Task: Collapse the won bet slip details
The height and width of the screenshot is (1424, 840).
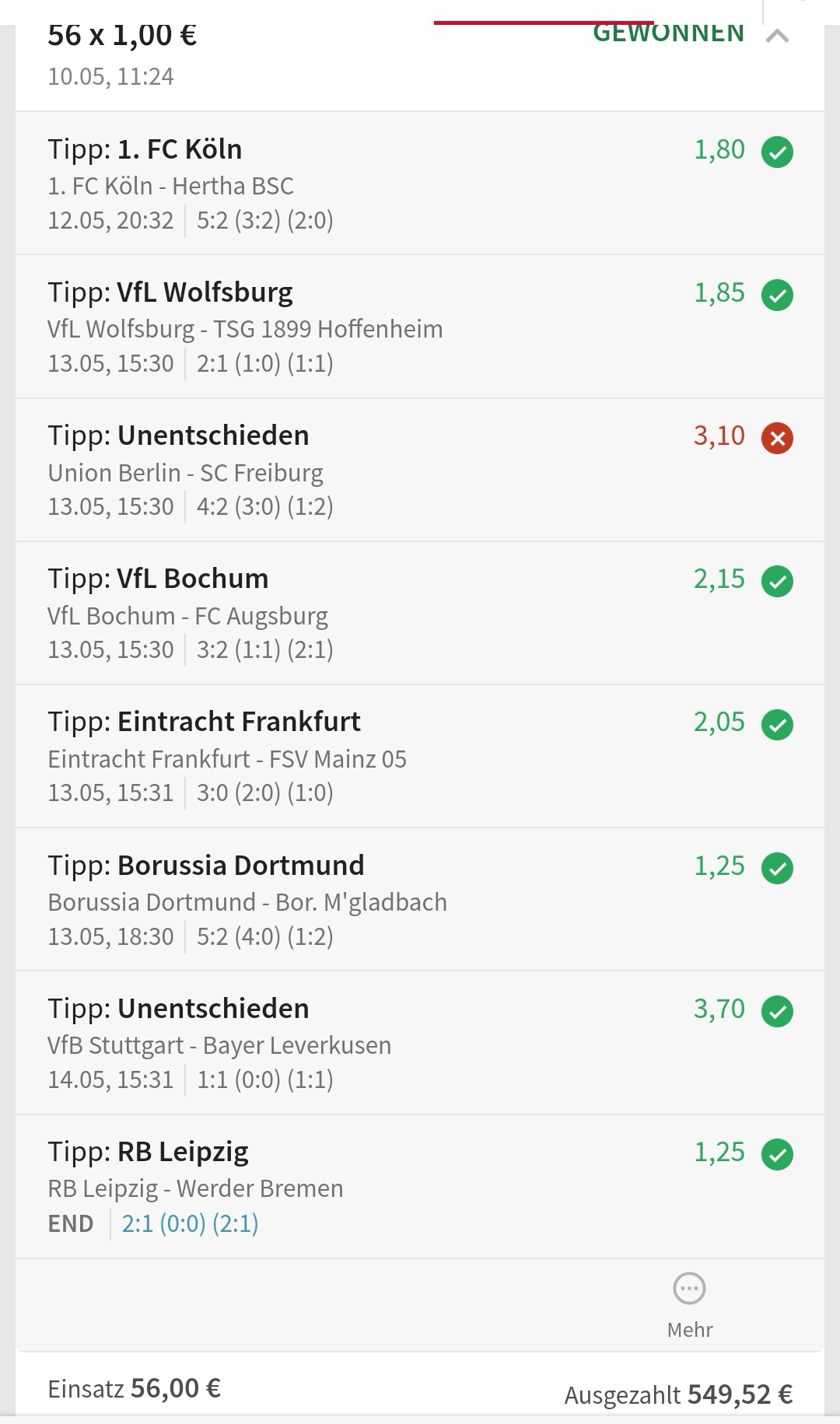Action: pos(777,36)
